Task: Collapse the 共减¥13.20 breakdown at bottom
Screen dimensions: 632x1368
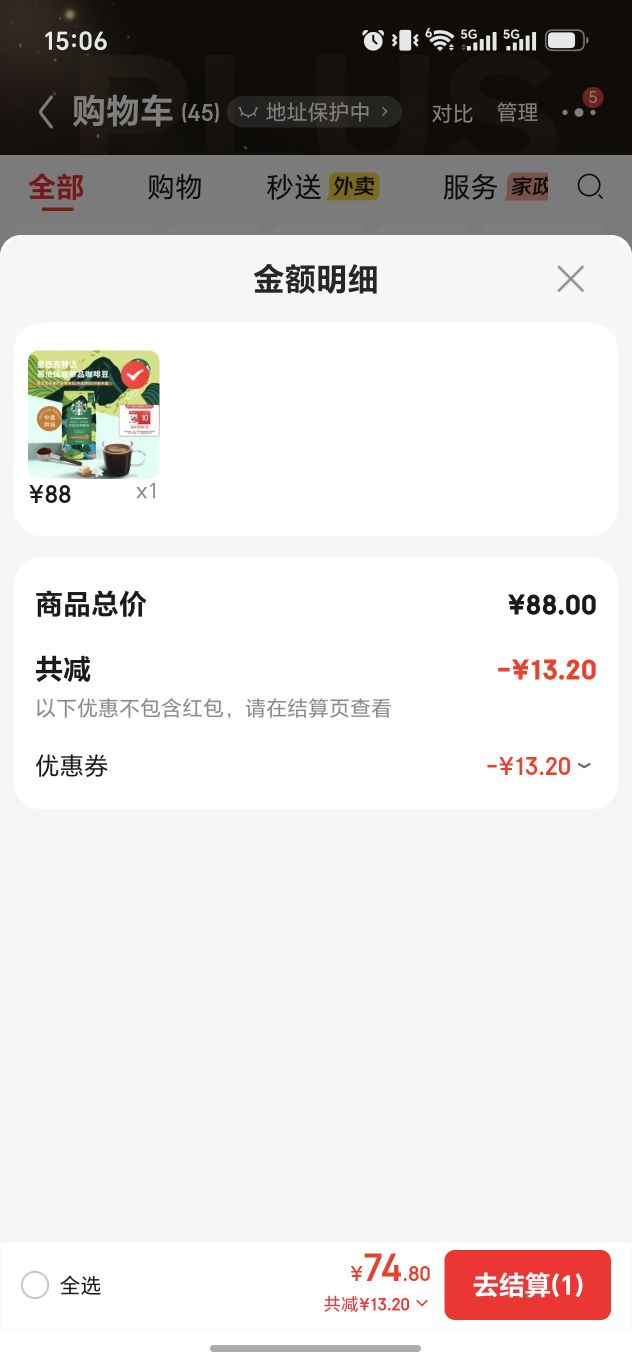Action: (376, 1304)
